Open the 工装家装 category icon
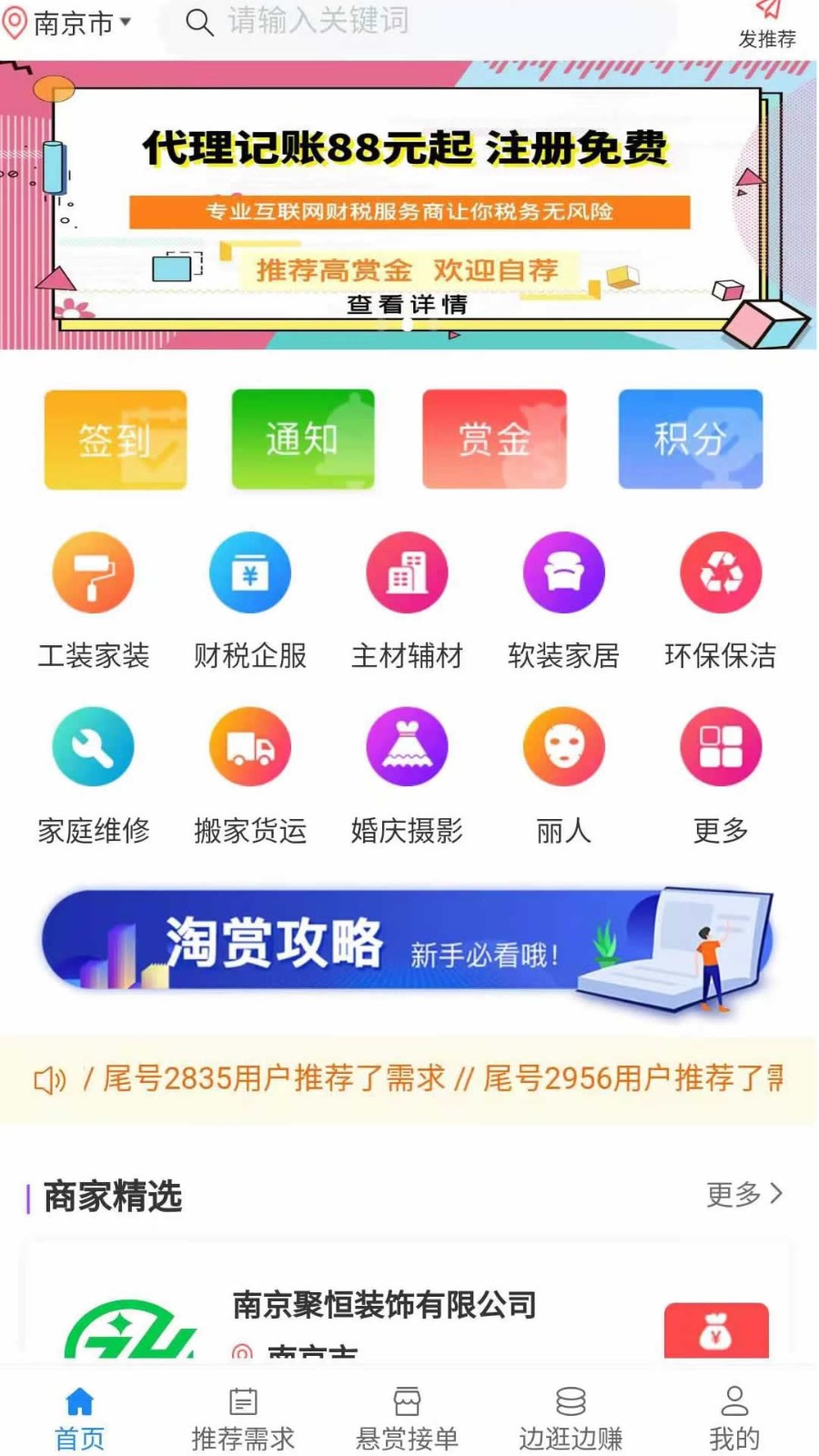This screenshot has height=1456, width=819. [x=94, y=573]
